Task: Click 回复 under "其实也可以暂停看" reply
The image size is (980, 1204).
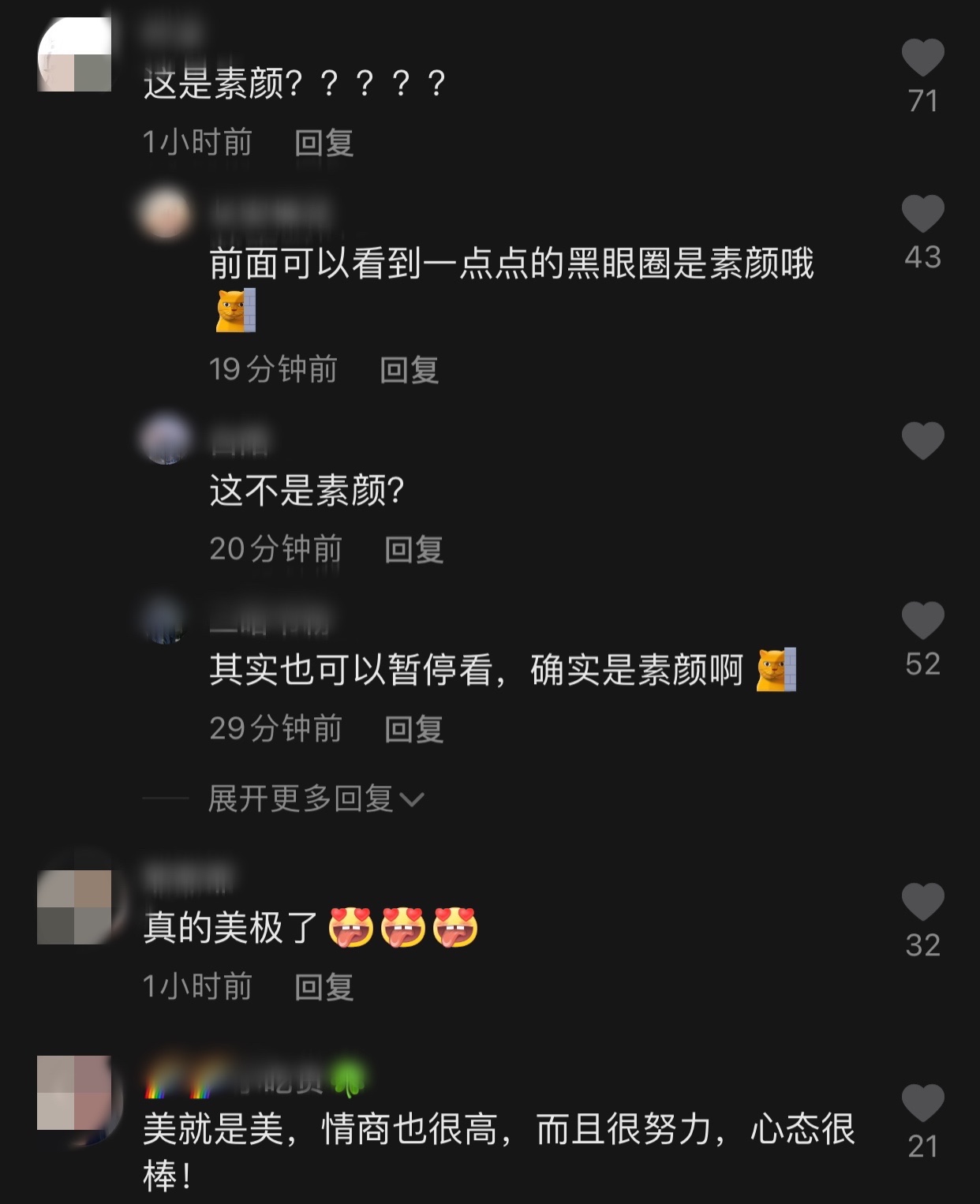Action: click(413, 728)
